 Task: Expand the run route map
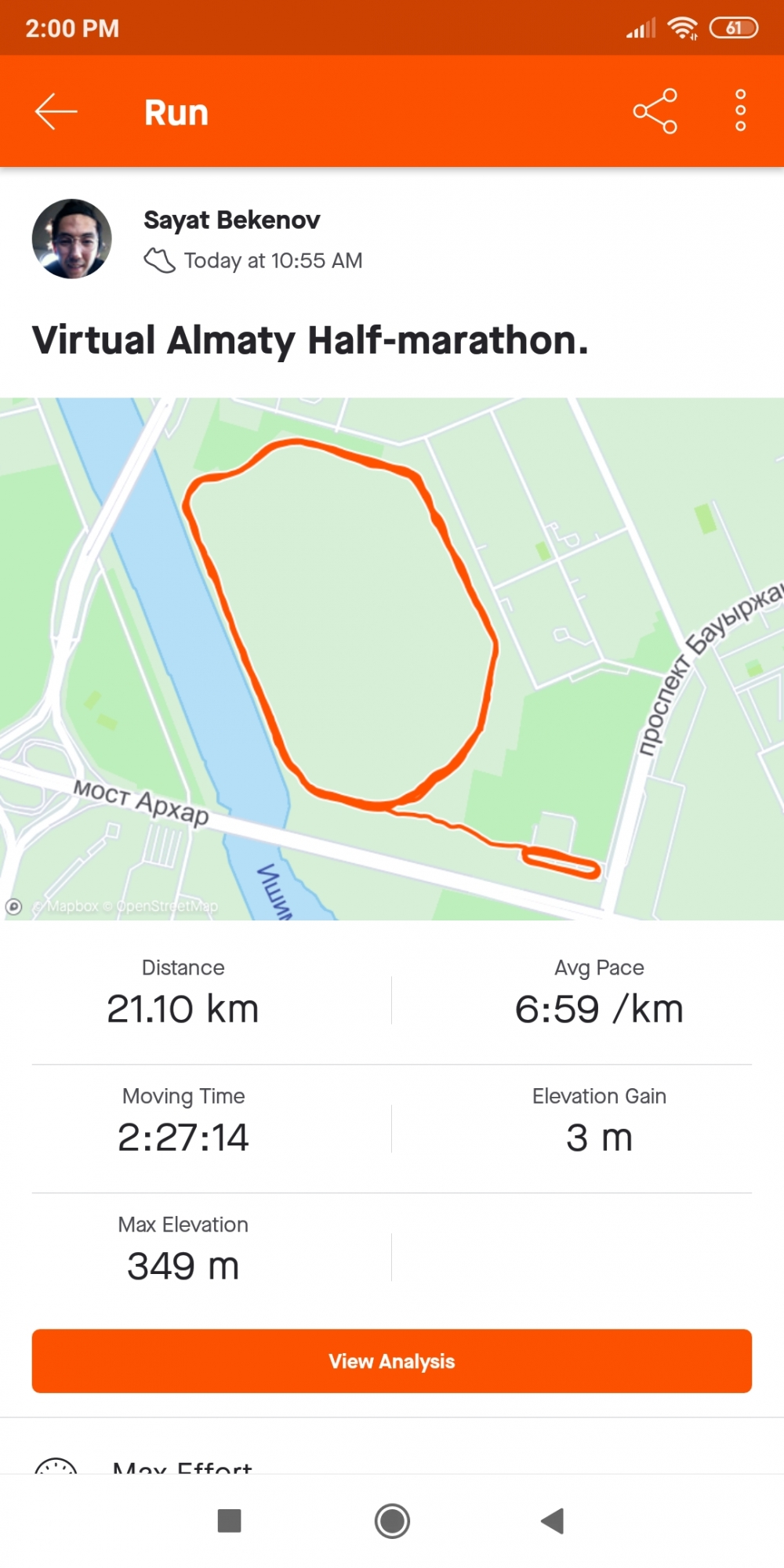pyautogui.click(x=392, y=659)
